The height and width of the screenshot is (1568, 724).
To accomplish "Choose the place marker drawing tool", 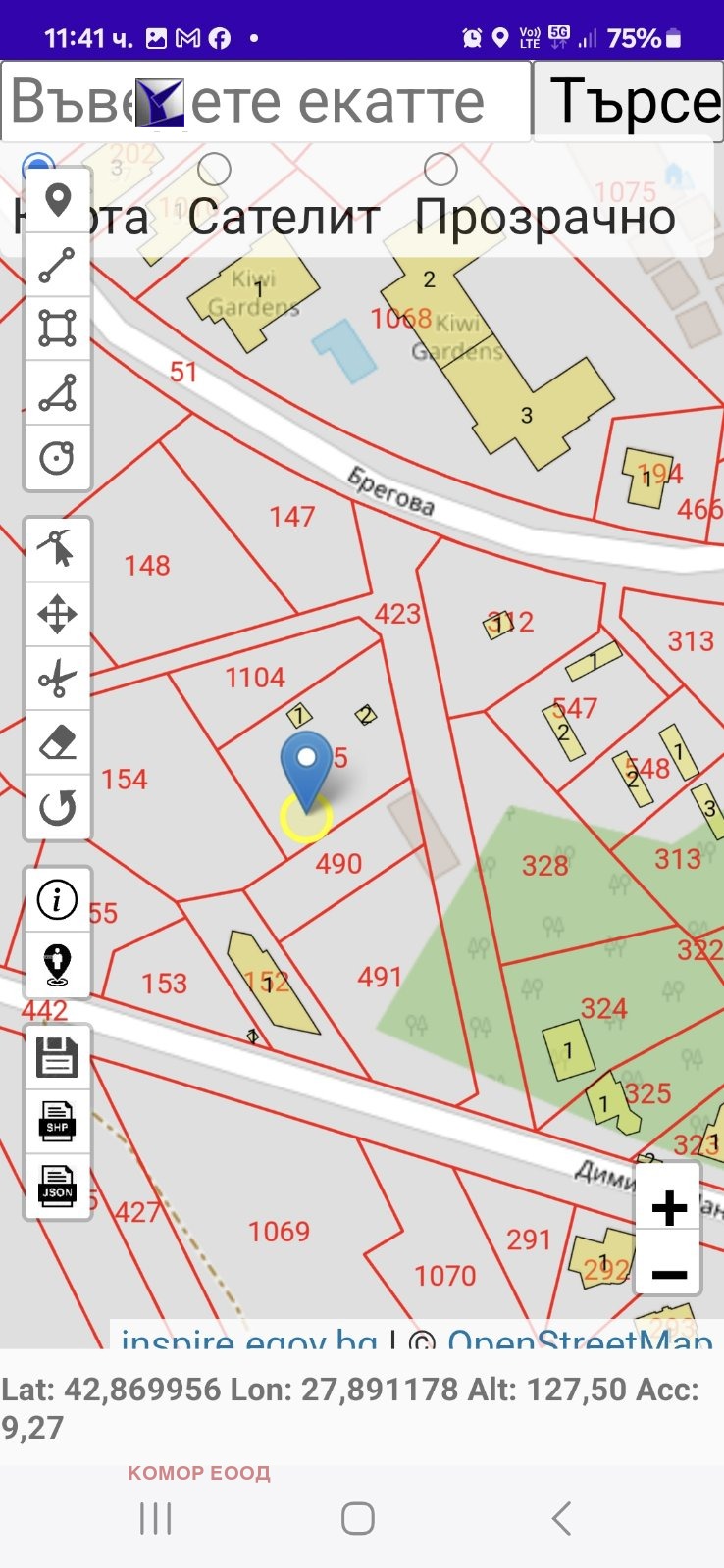I will click(x=58, y=201).
